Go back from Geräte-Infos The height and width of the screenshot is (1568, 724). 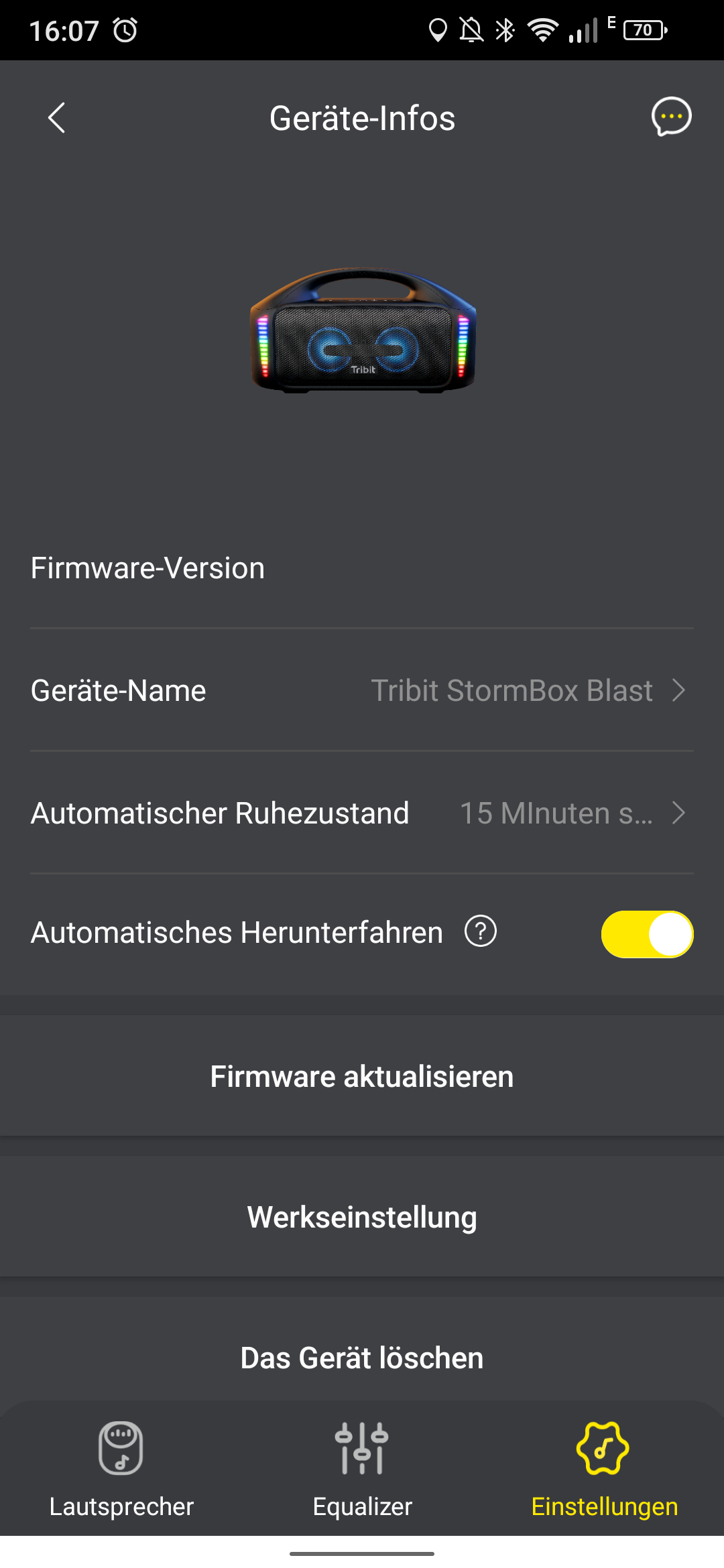(x=57, y=118)
